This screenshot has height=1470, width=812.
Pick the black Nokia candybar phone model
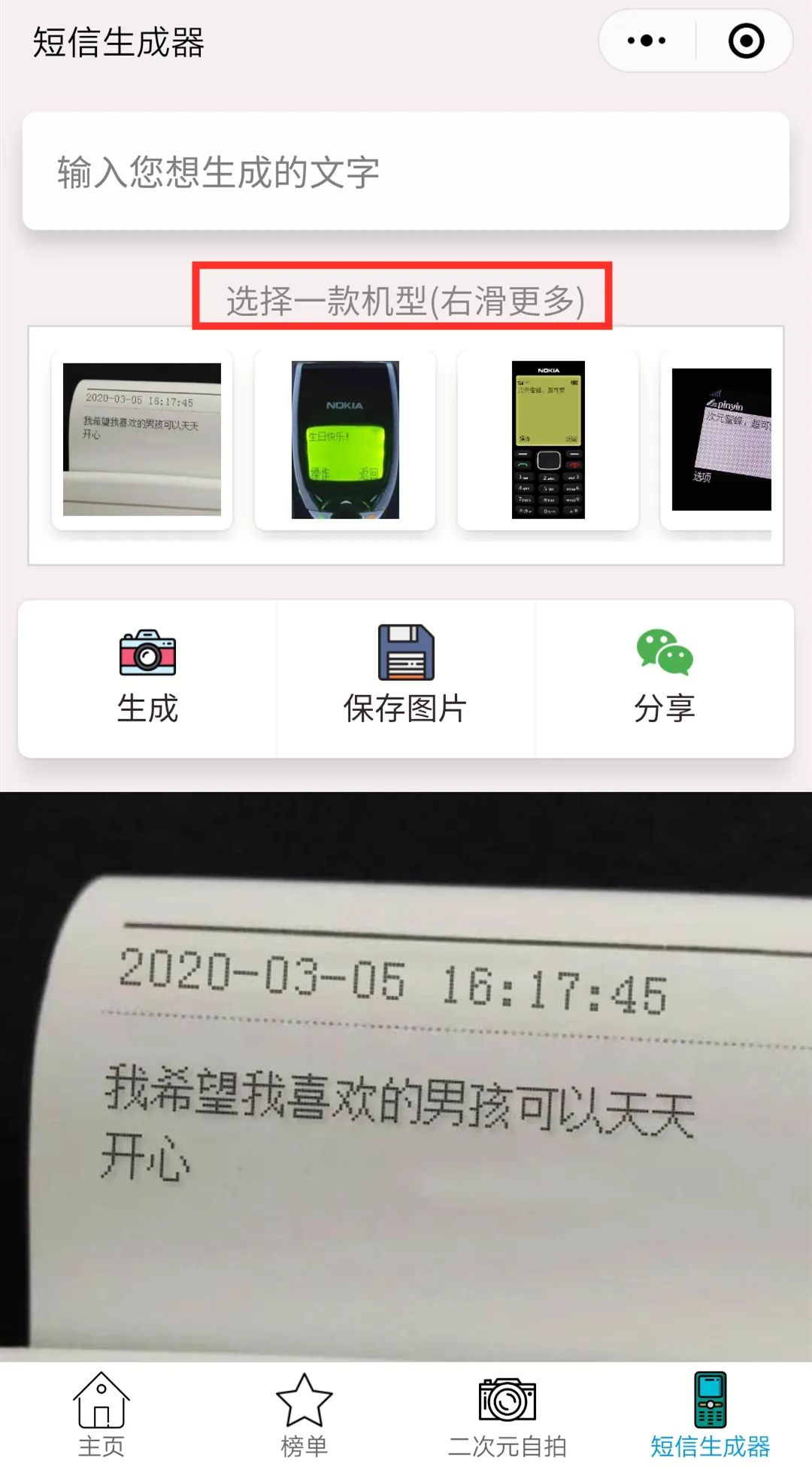point(548,439)
